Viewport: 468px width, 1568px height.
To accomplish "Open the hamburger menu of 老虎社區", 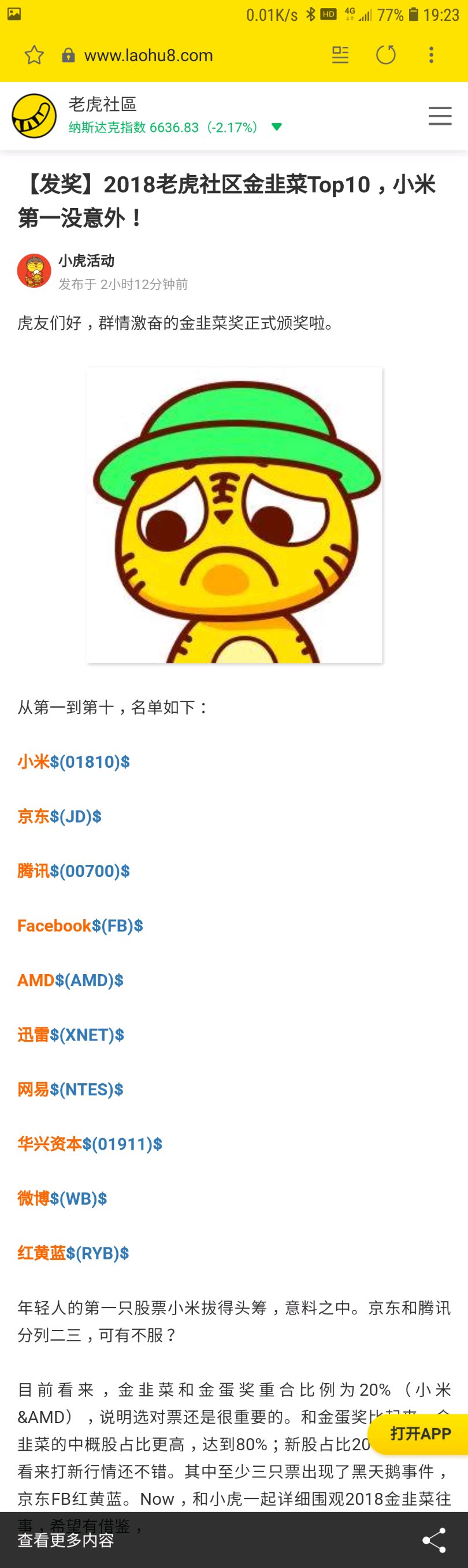I will tap(439, 116).
